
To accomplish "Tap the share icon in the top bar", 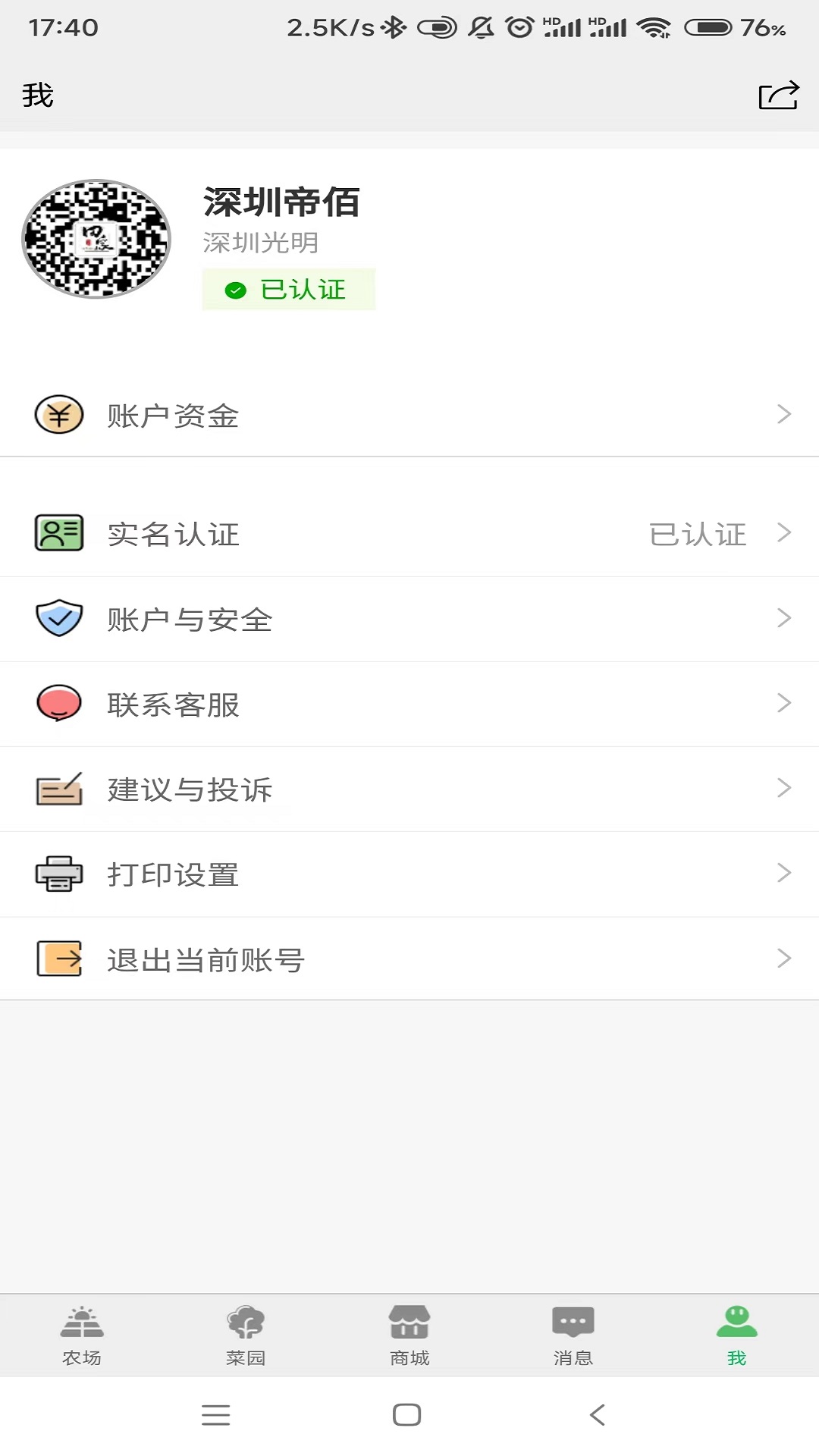I will pos(778,96).
